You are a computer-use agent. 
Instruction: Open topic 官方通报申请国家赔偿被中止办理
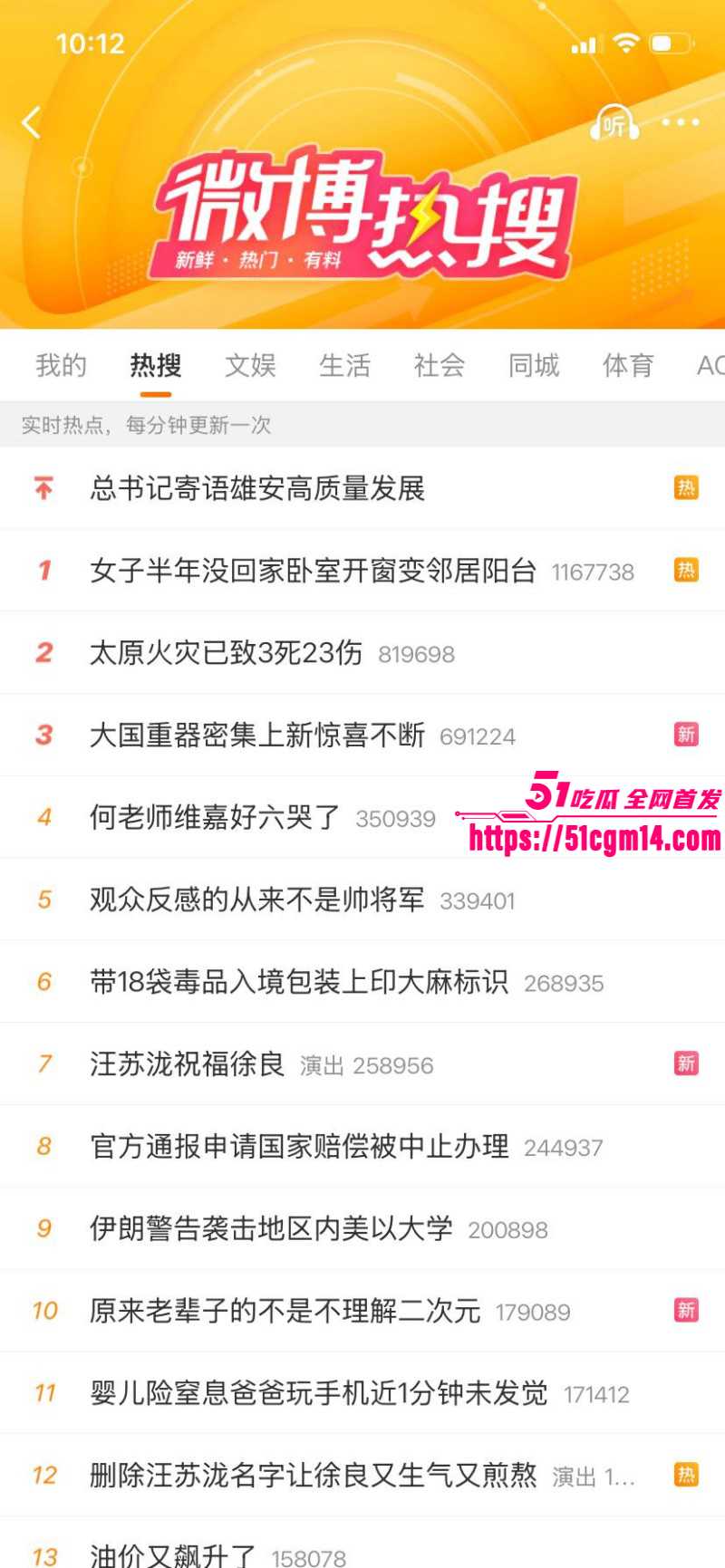pos(299,1147)
